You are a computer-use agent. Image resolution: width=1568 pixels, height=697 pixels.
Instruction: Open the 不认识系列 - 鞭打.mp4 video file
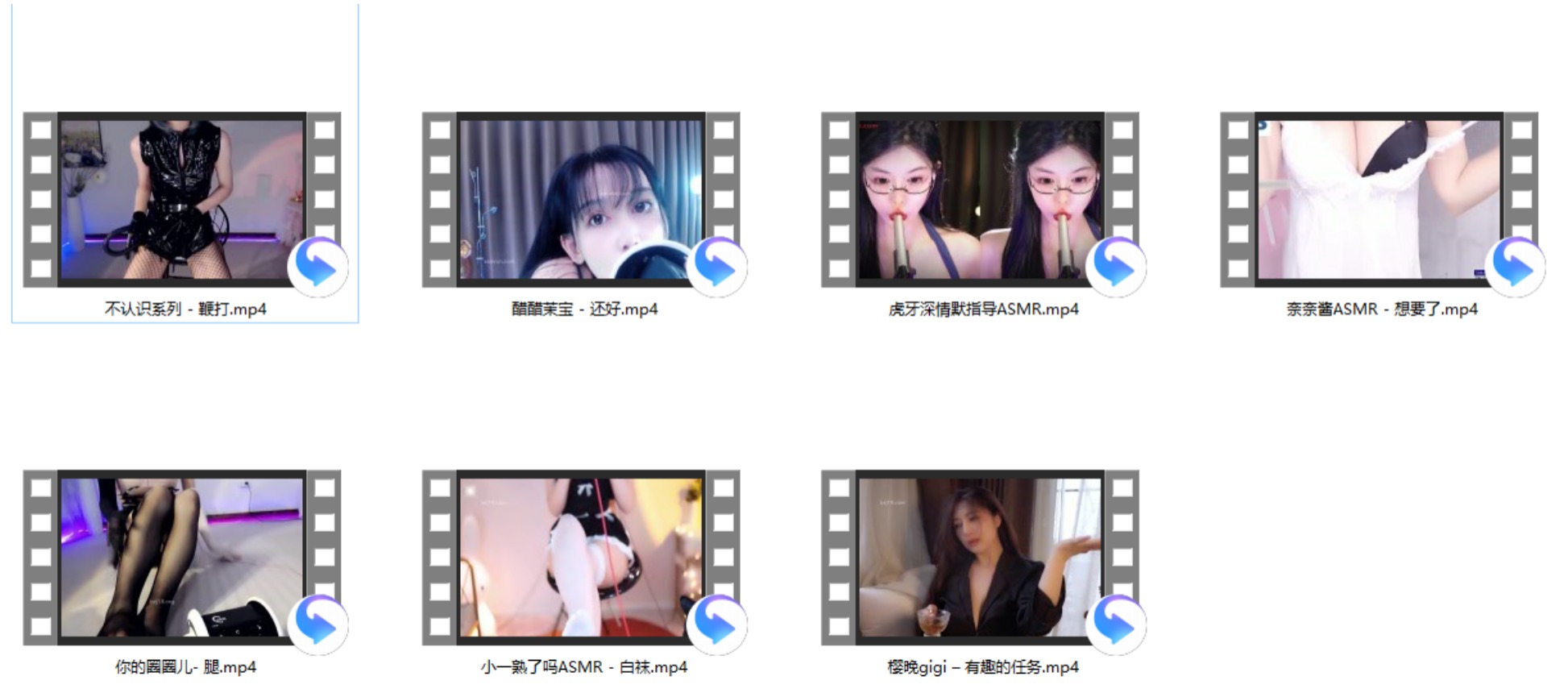(x=182, y=200)
